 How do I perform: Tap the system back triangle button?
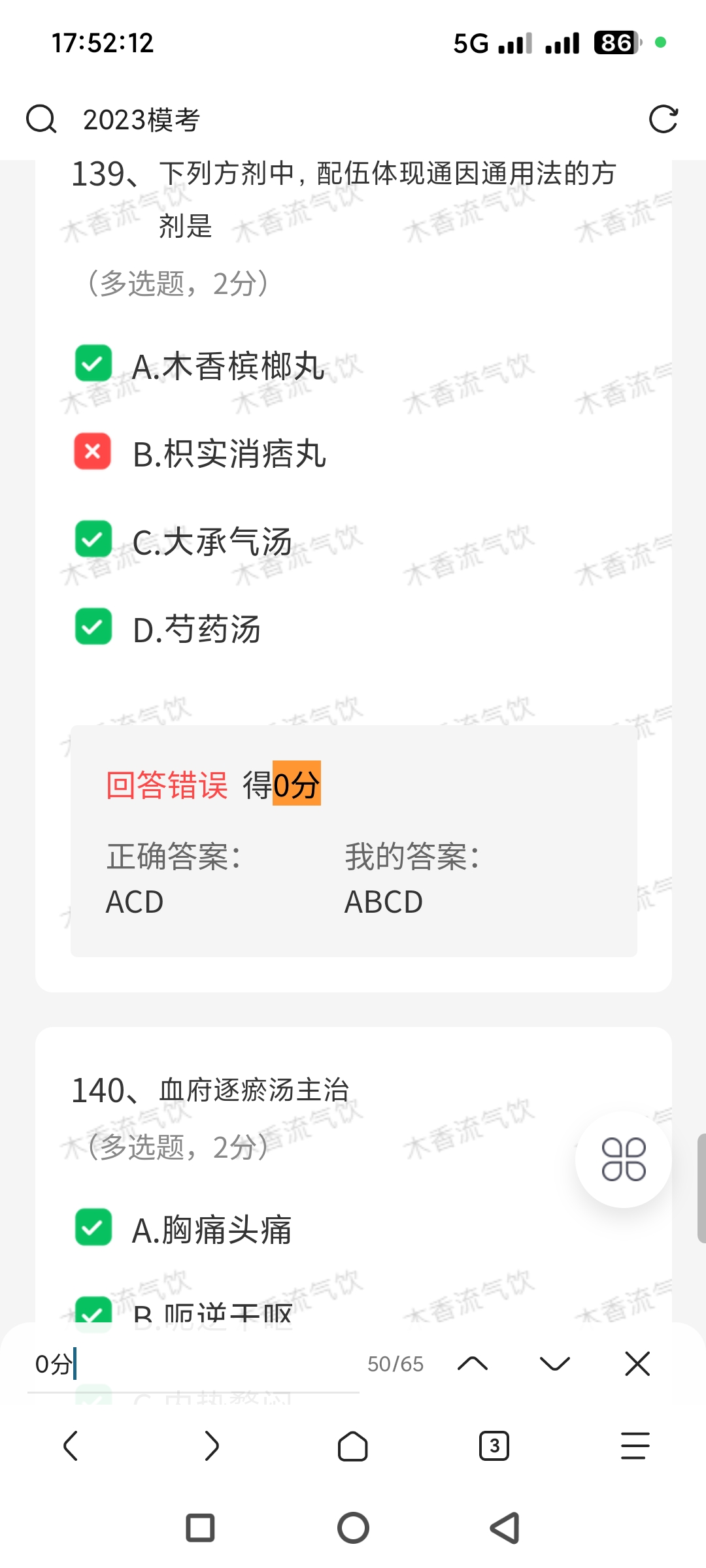pyautogui.click(x=505, y=1528)
